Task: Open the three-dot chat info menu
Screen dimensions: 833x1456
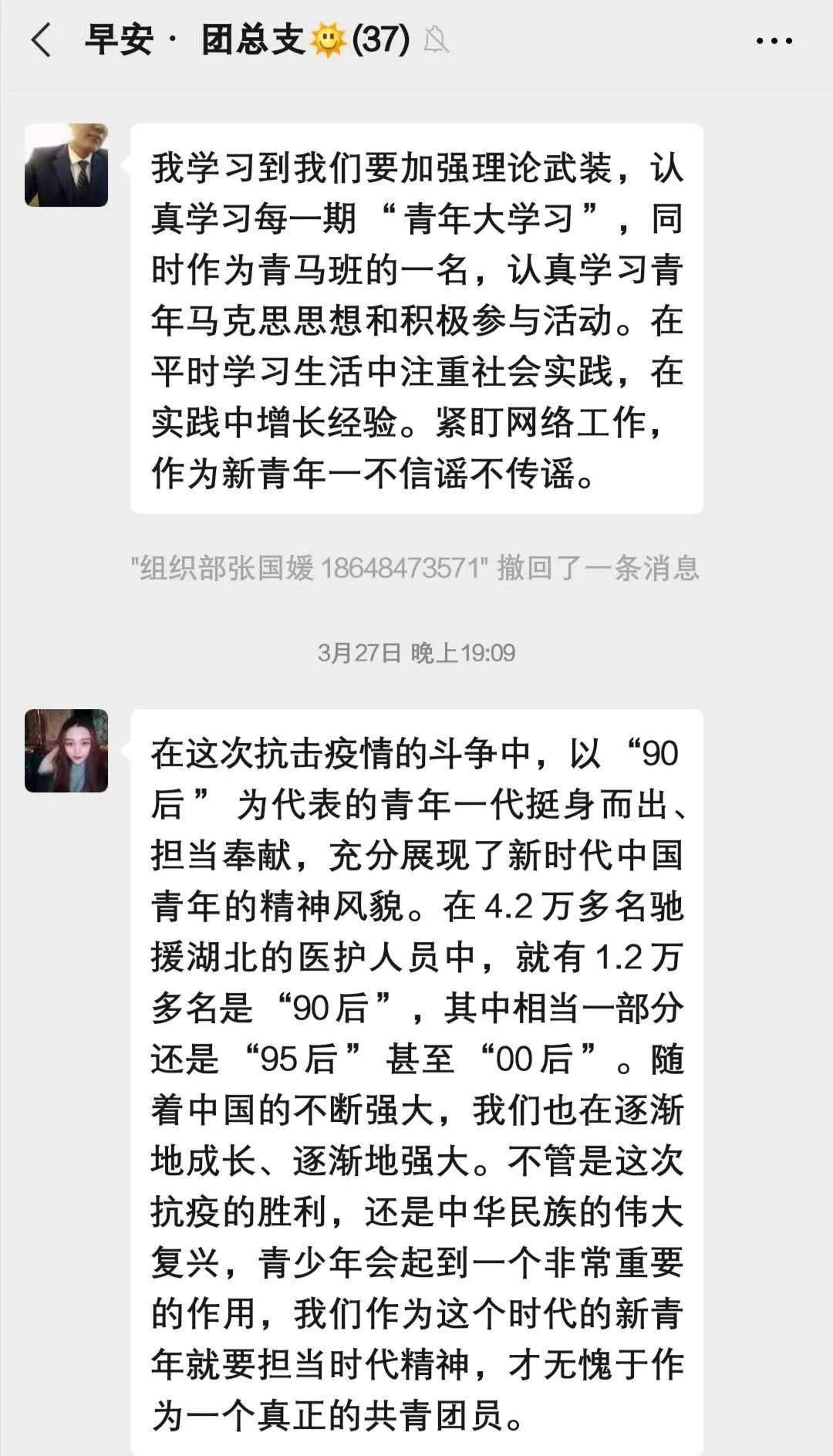Action: (x=774, y=41)
